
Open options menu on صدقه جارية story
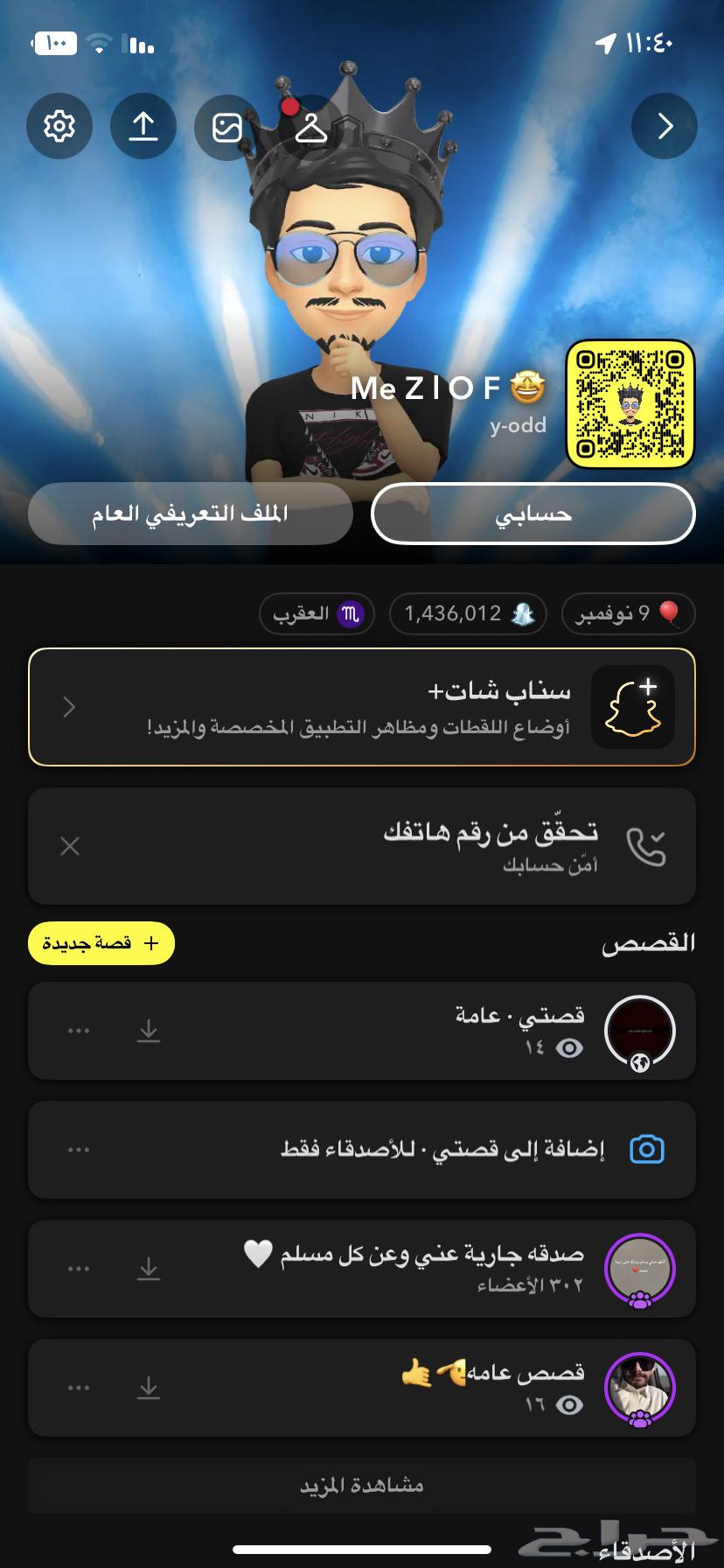[80, 1269]
